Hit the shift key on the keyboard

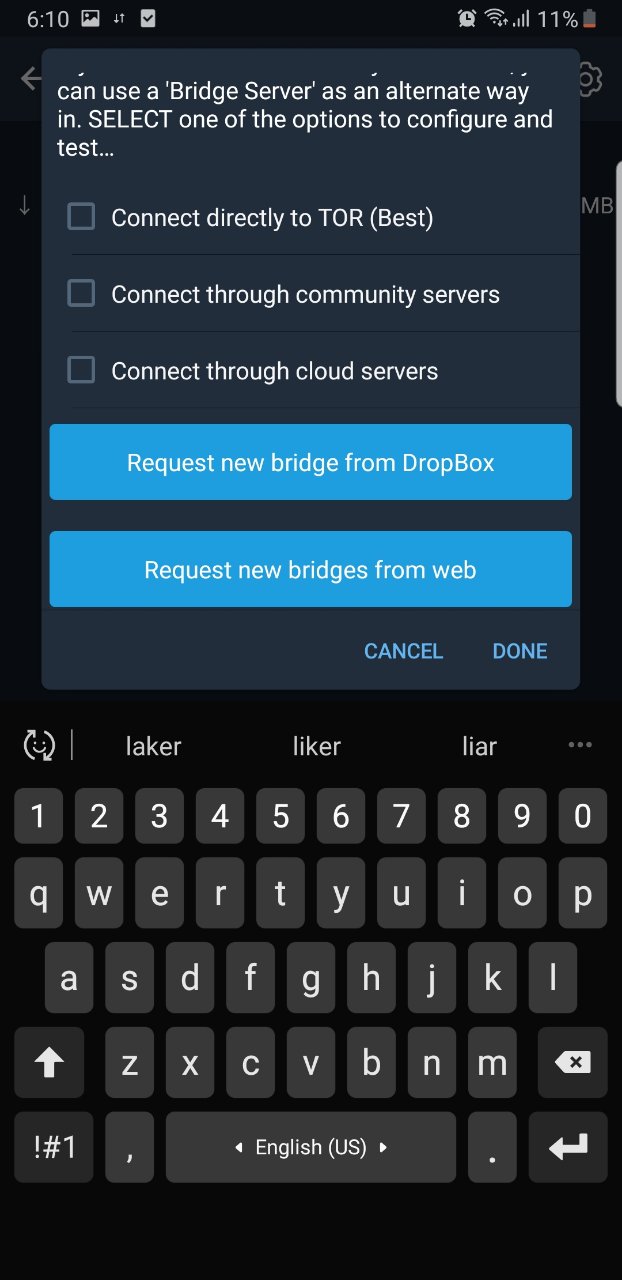pos(49,1063)
